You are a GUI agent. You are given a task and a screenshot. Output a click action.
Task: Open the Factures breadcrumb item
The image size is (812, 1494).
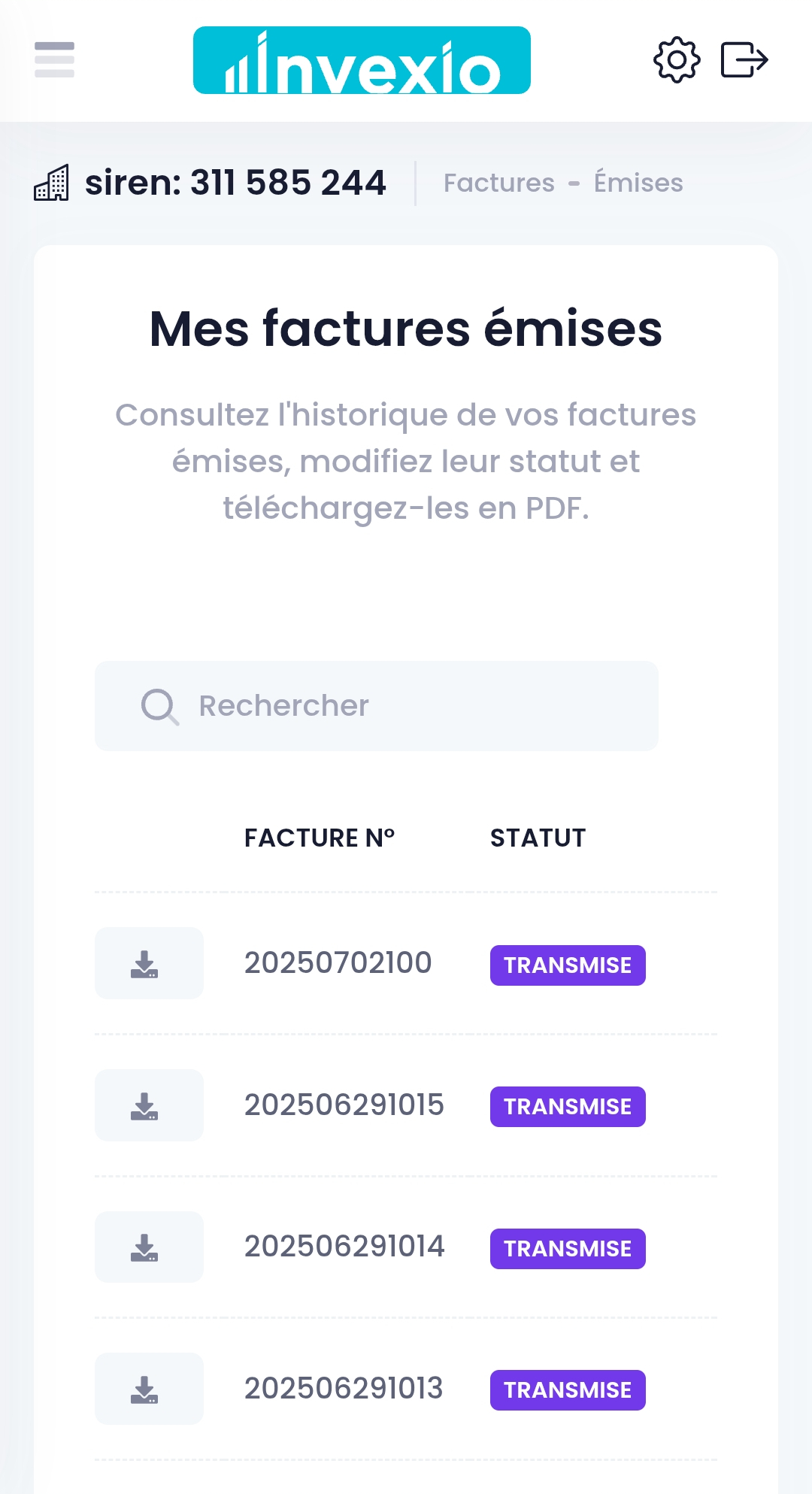coord(499,183)
